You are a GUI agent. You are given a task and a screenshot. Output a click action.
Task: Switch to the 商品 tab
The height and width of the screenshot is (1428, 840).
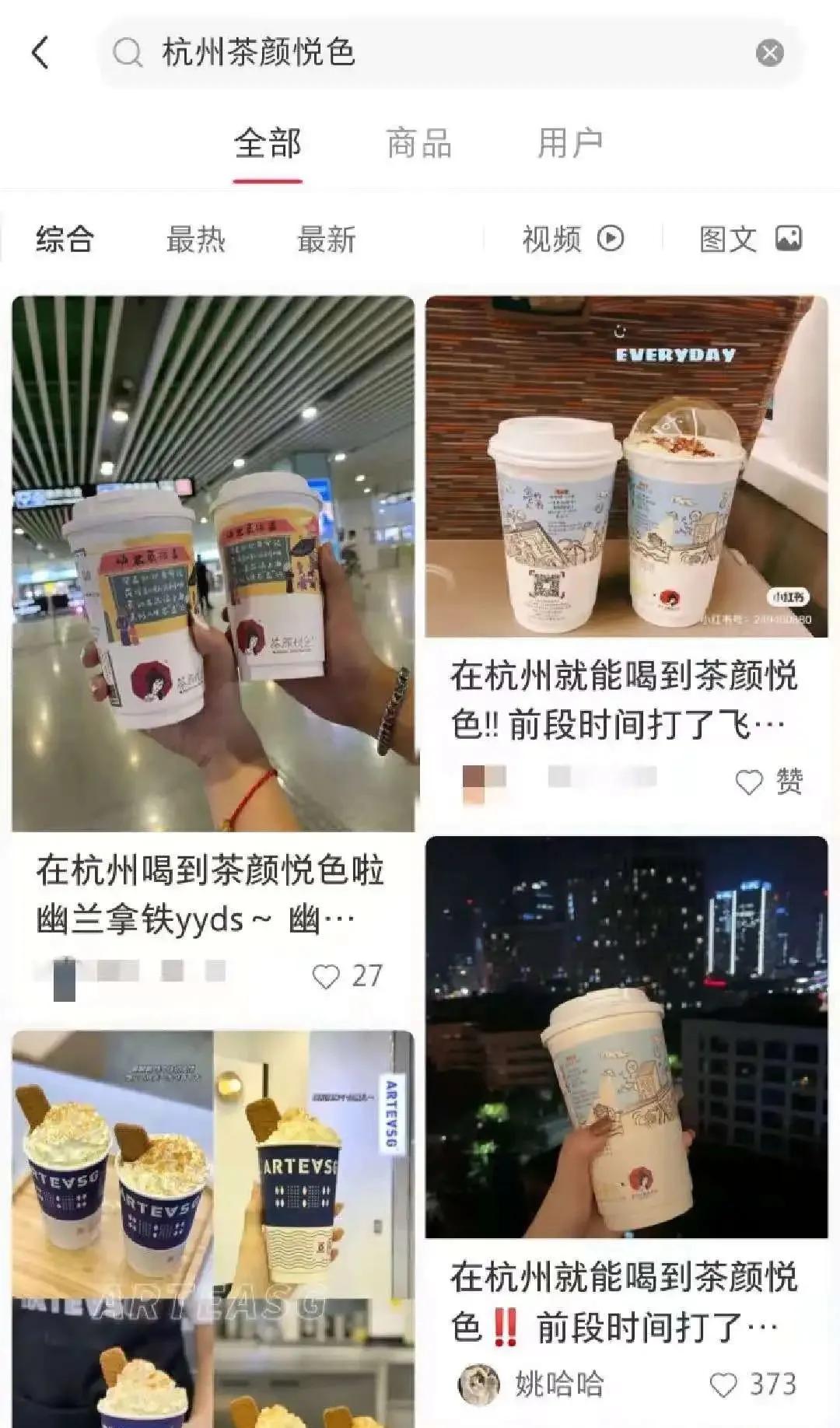click(418, 144)
